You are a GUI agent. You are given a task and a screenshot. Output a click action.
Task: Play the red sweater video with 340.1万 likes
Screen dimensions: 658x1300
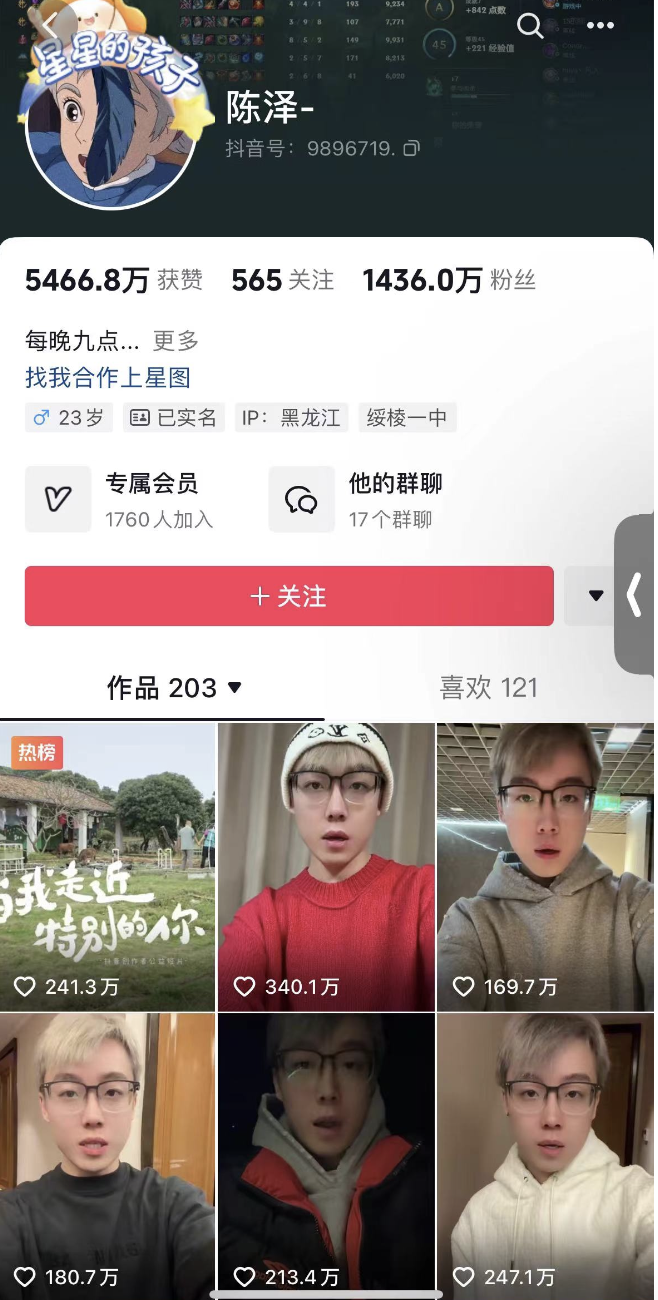click(326, 867)
